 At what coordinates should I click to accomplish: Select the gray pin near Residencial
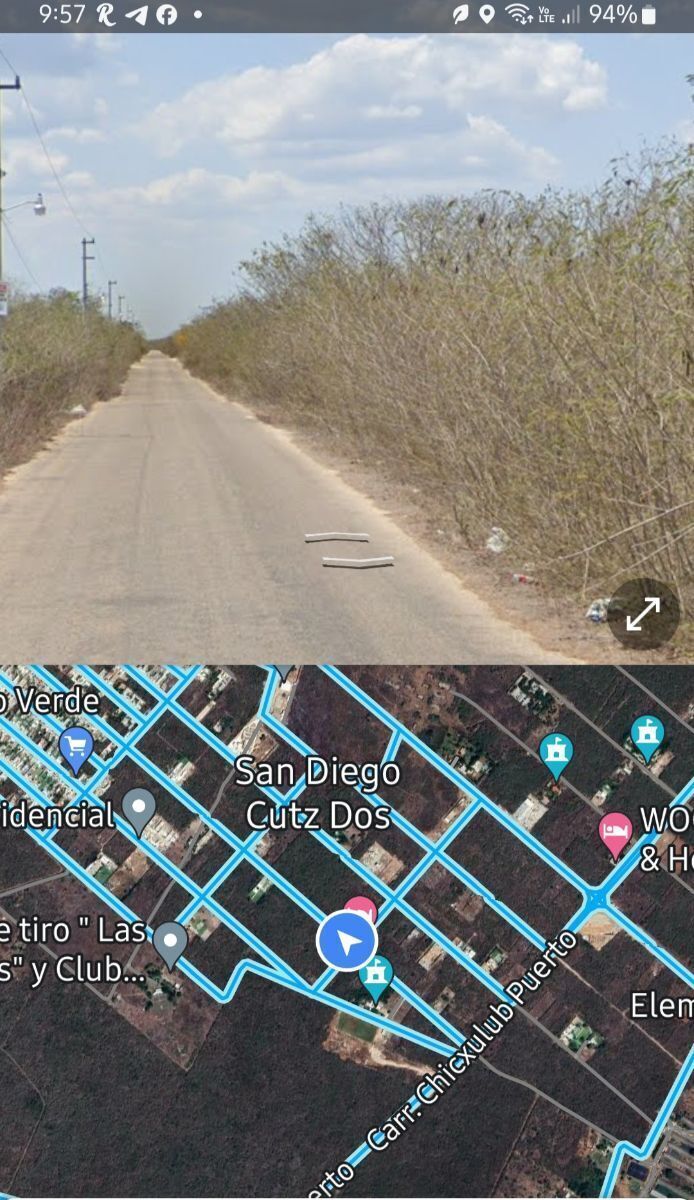click(139, 807)
